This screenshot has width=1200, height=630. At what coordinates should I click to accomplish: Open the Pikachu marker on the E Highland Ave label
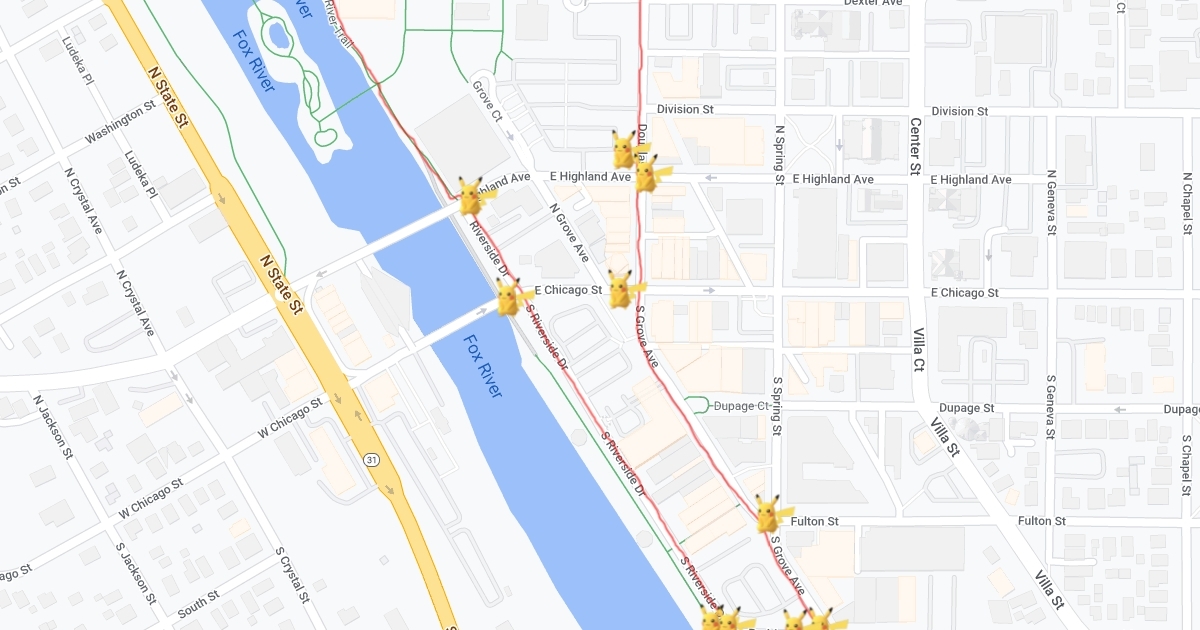647,175
